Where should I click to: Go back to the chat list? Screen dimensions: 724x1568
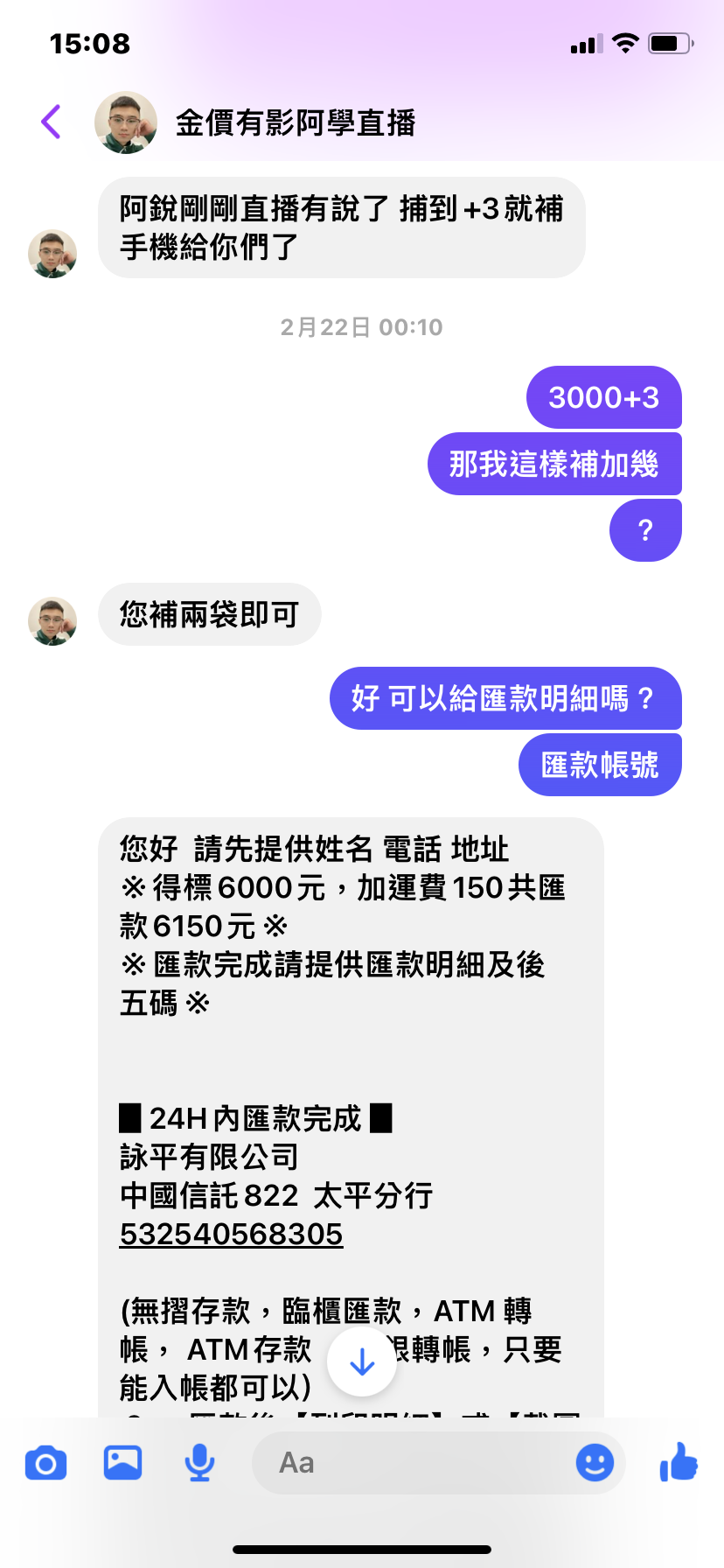pos(52,122)
